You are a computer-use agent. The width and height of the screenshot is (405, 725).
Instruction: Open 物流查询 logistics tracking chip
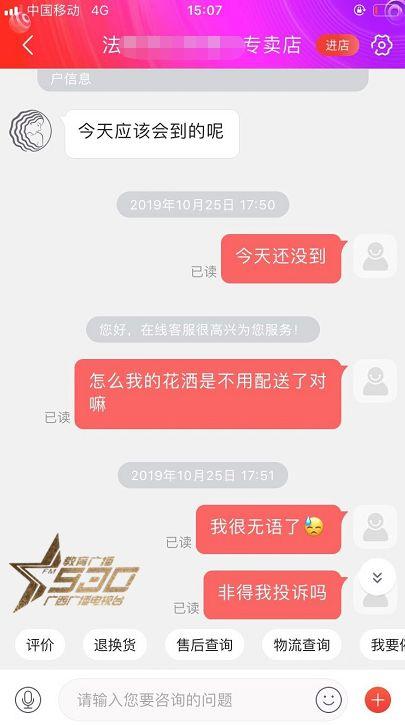[x=301, y=645]
